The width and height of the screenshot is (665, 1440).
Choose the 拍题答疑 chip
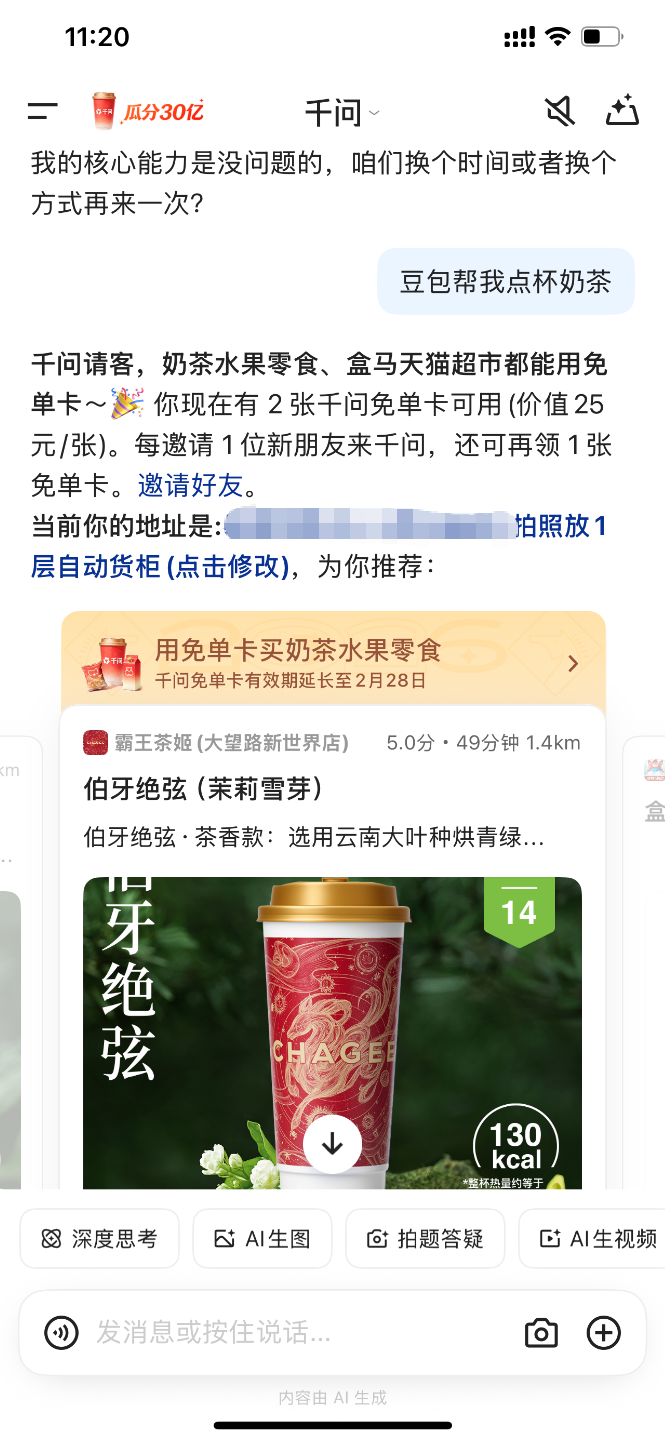(x=425, y=1239)
